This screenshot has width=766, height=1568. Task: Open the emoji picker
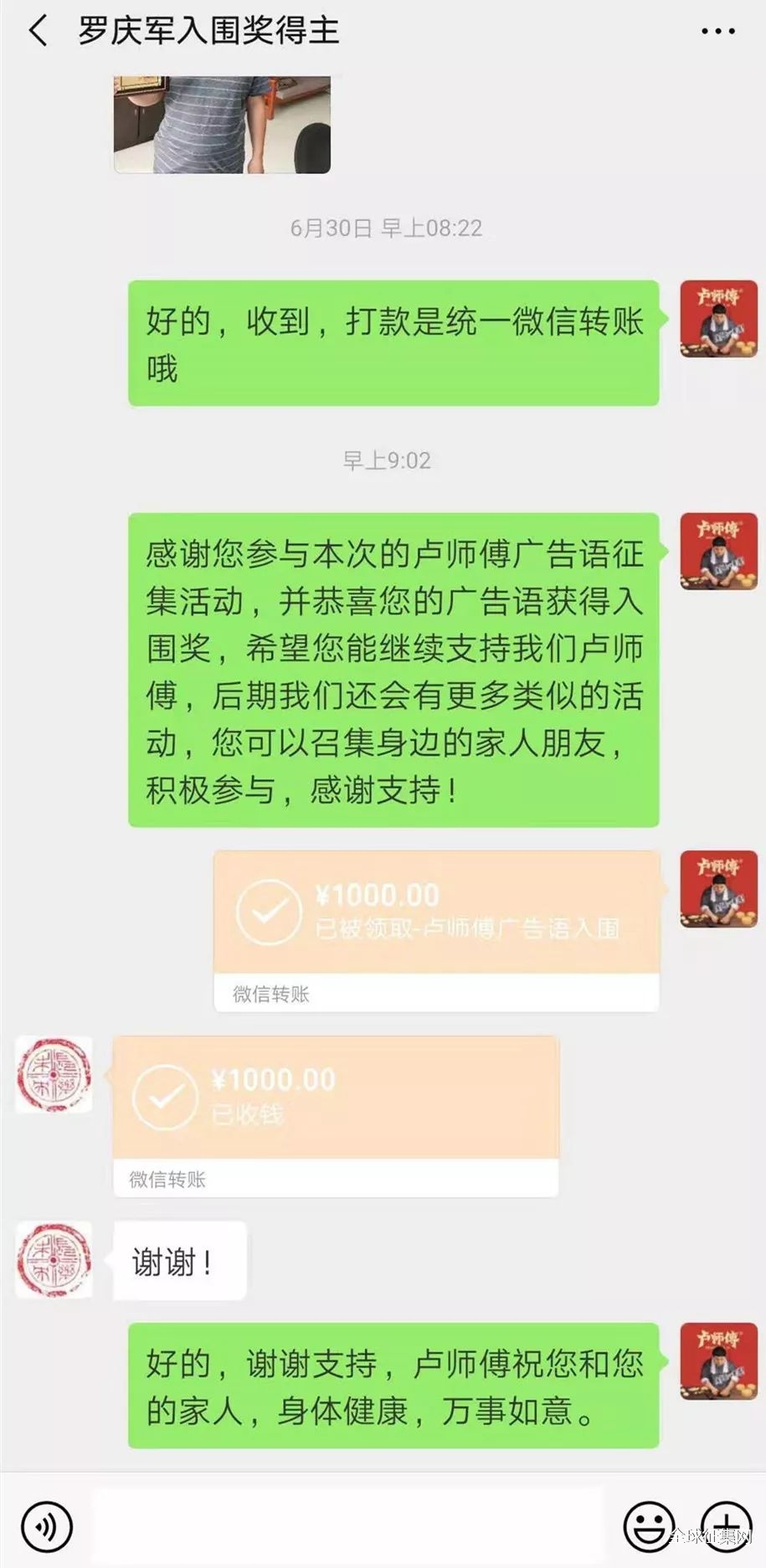(649, 1525)
